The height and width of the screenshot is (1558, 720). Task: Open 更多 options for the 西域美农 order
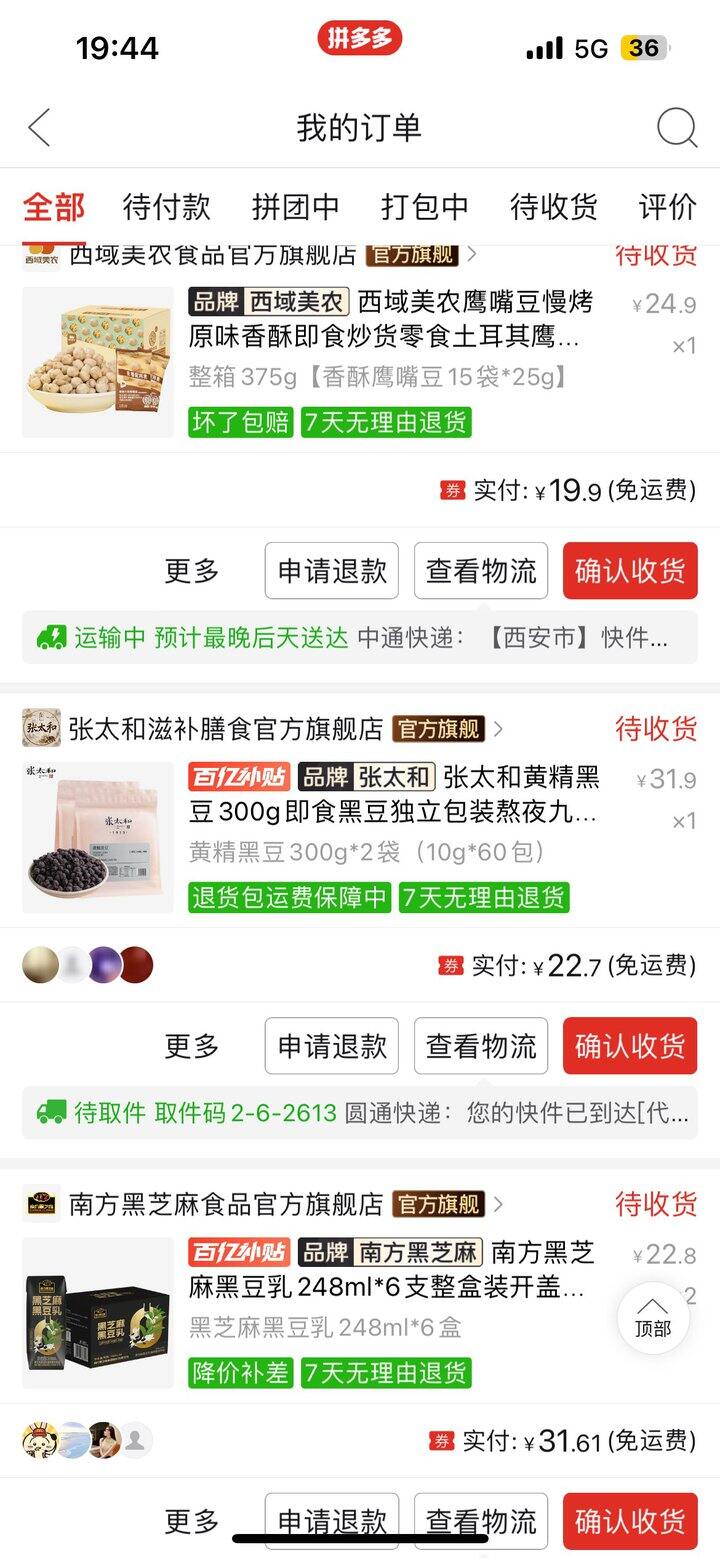191,571
